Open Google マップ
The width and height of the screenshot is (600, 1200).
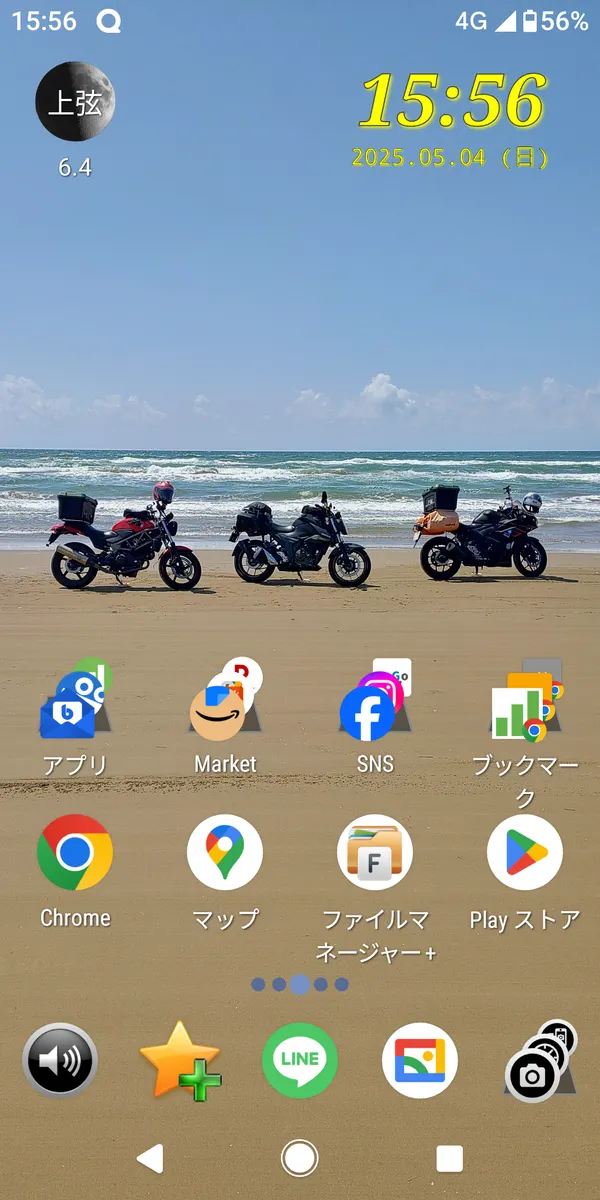coord(225,852)
